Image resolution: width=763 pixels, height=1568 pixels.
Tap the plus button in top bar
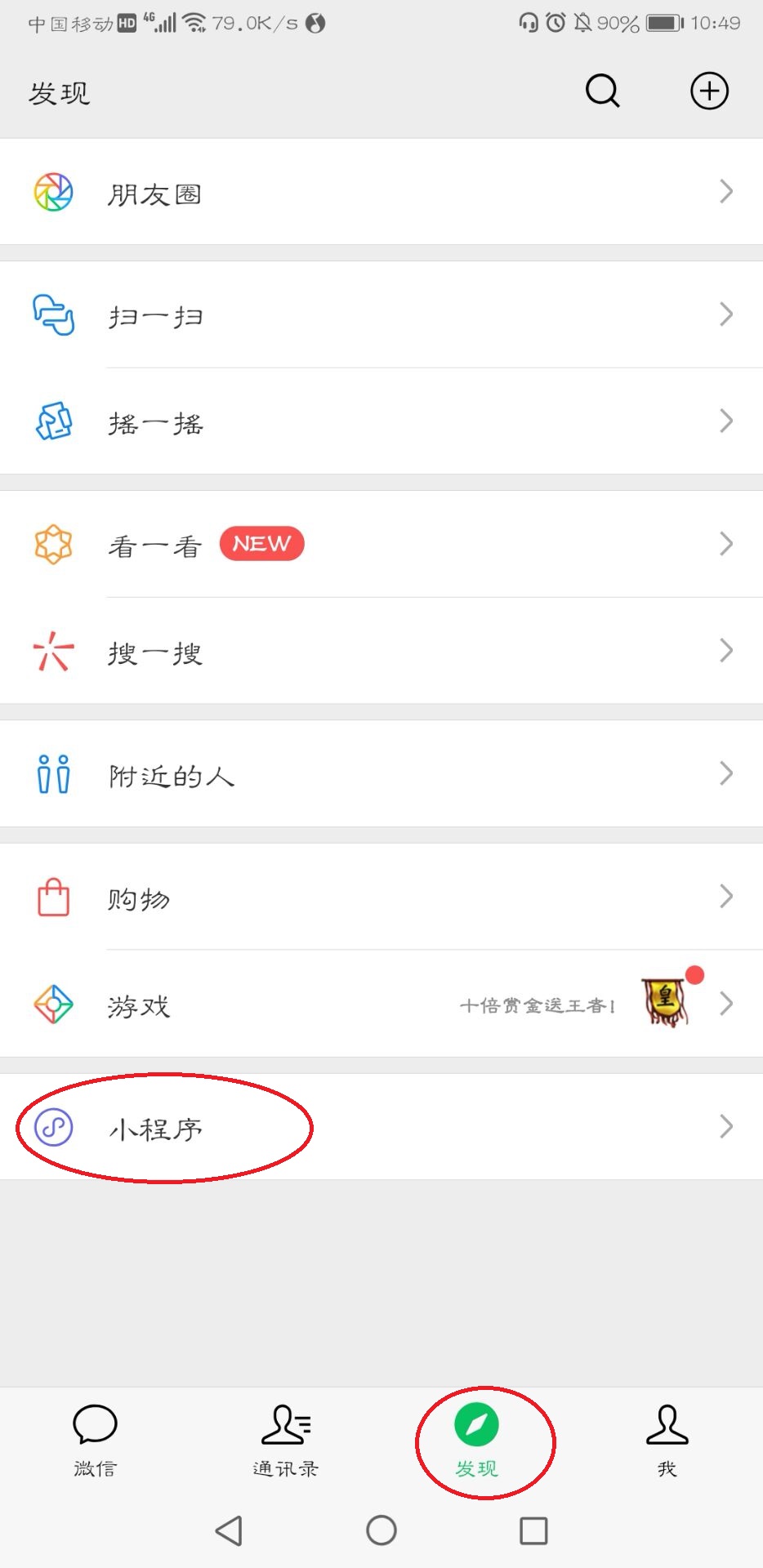coord(708,91)
